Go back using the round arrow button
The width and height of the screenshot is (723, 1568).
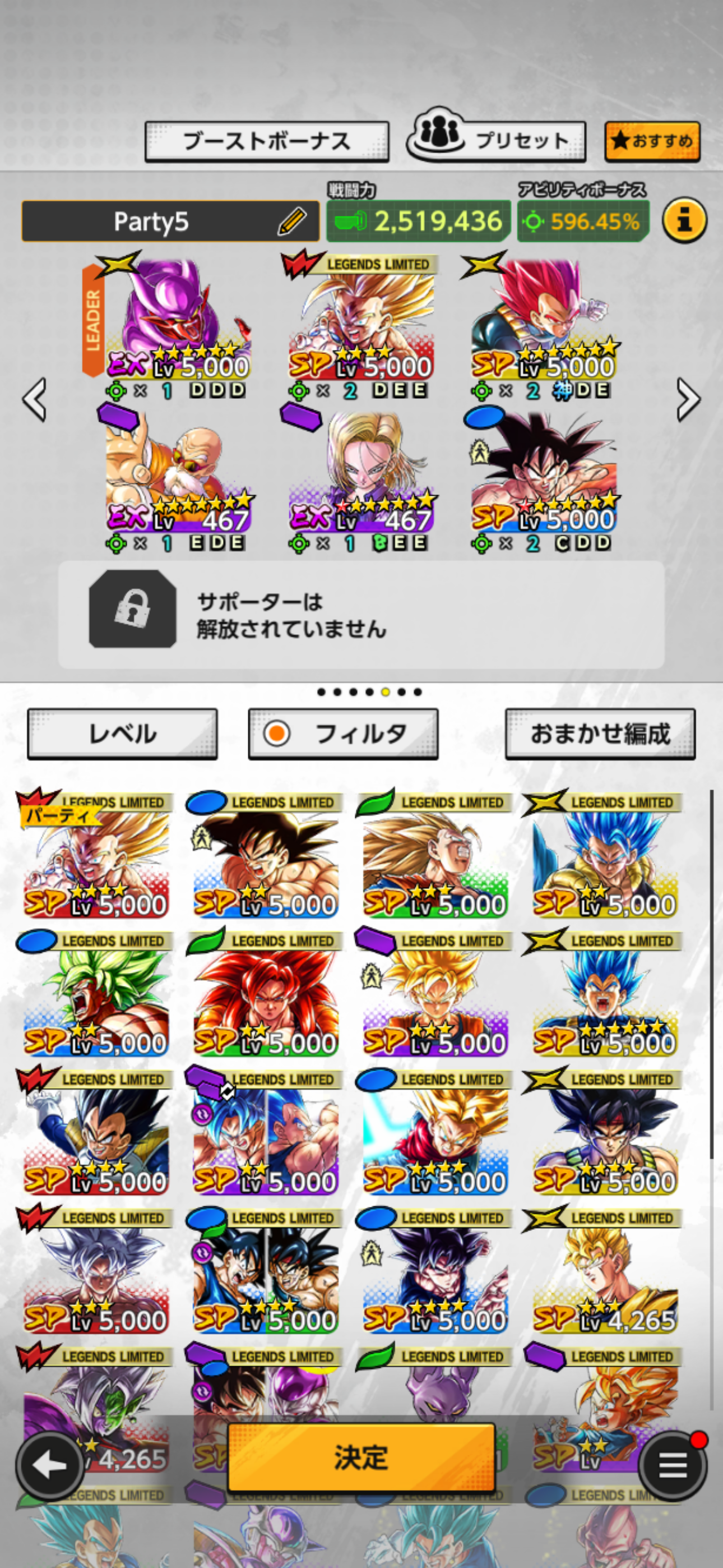click(x=49, y=1466)
